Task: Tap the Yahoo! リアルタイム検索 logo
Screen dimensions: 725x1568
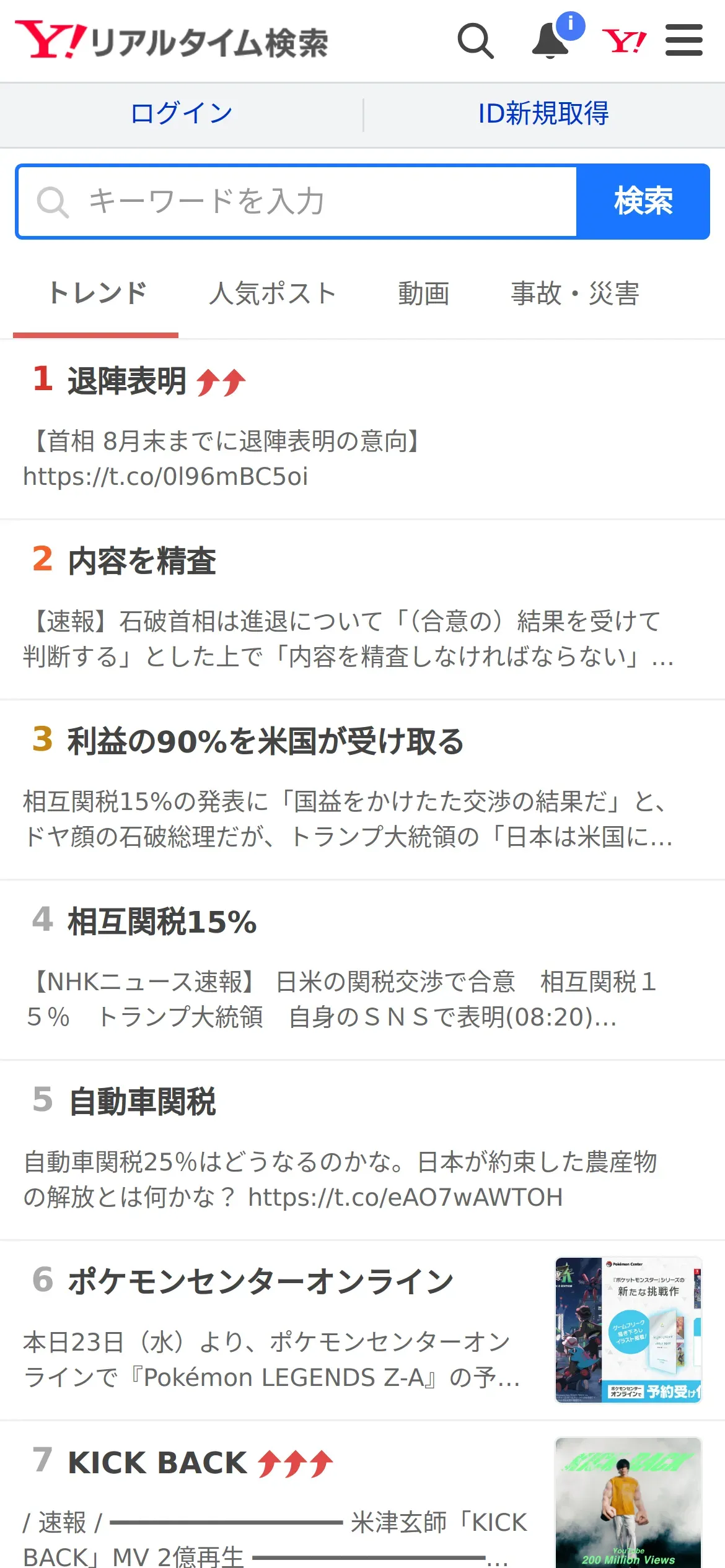Action: 172,41
